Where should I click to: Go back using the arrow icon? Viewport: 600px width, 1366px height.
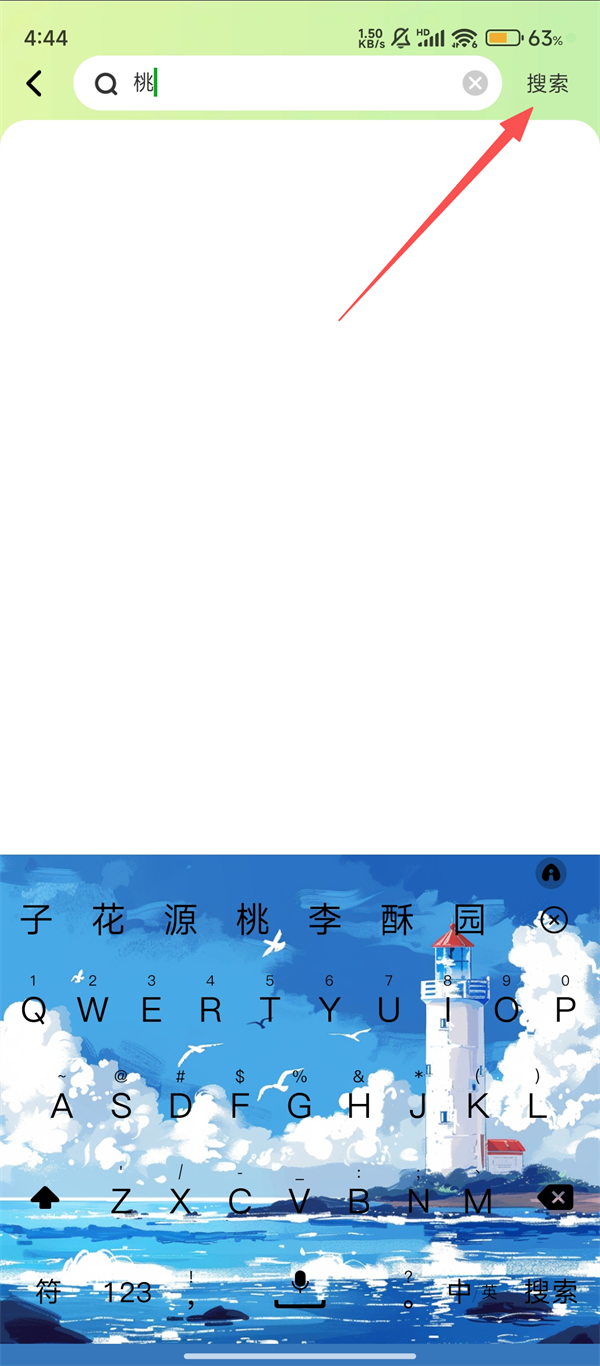pyautogui.click(x=35, y=83)
